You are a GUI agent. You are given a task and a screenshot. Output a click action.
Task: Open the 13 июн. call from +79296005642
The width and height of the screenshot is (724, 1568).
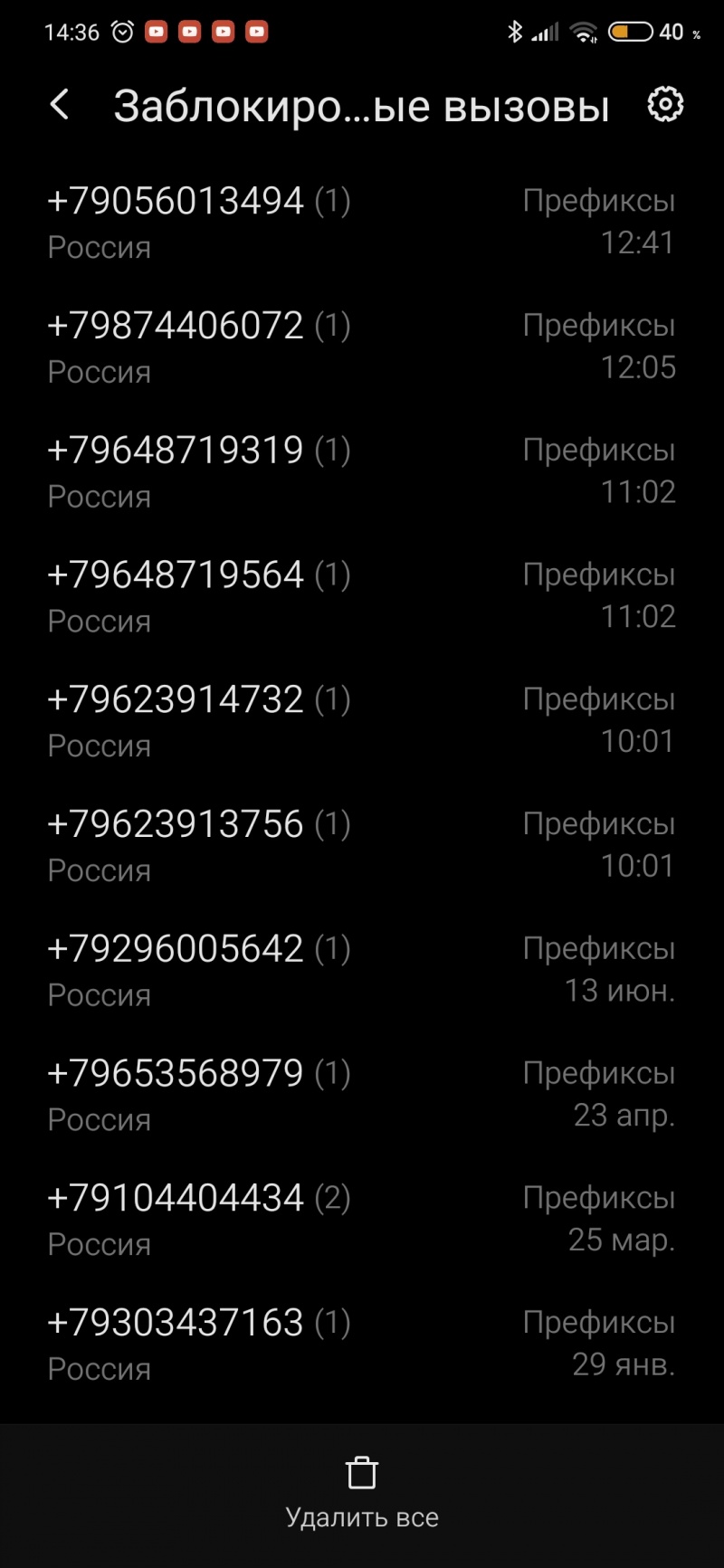tap(362, 971)
